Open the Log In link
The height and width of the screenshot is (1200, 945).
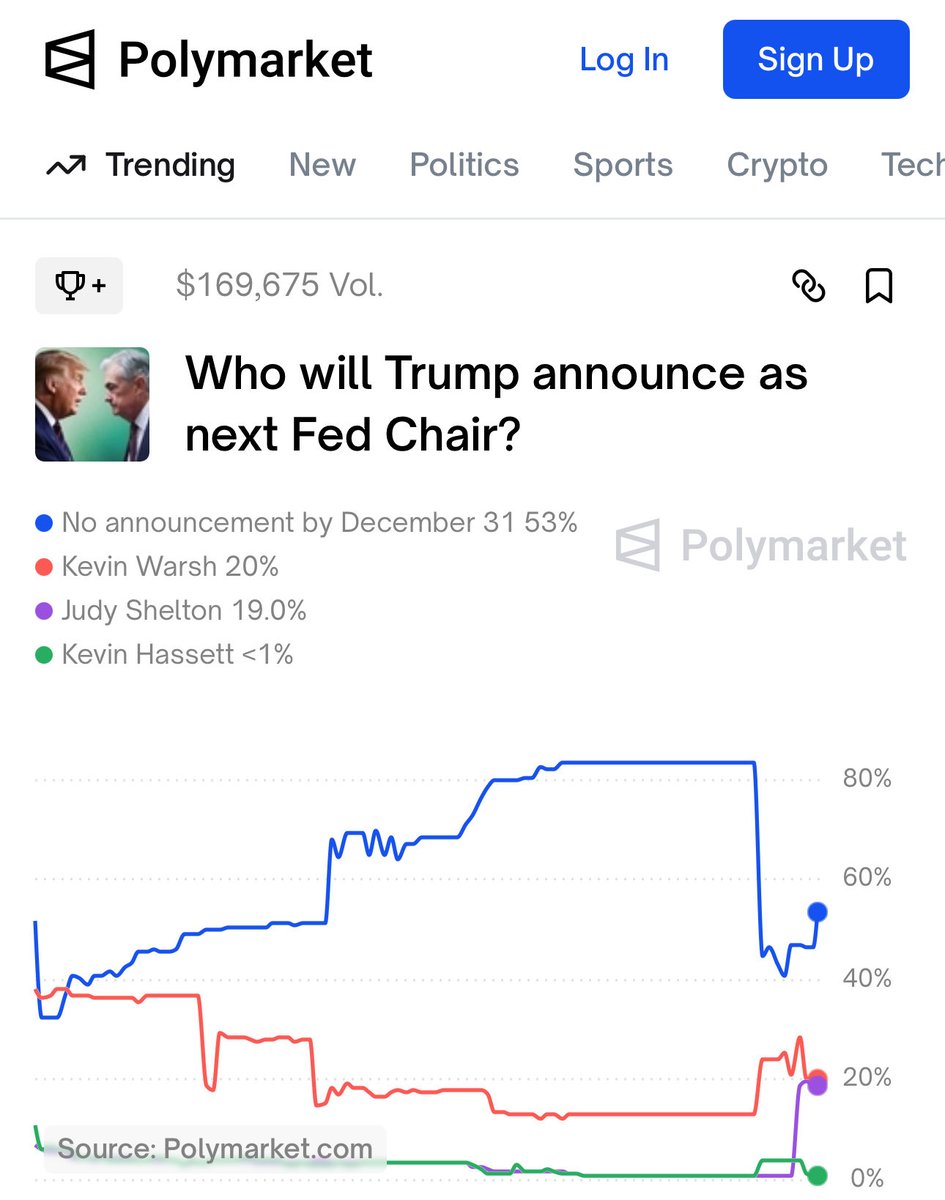(624, 60)
